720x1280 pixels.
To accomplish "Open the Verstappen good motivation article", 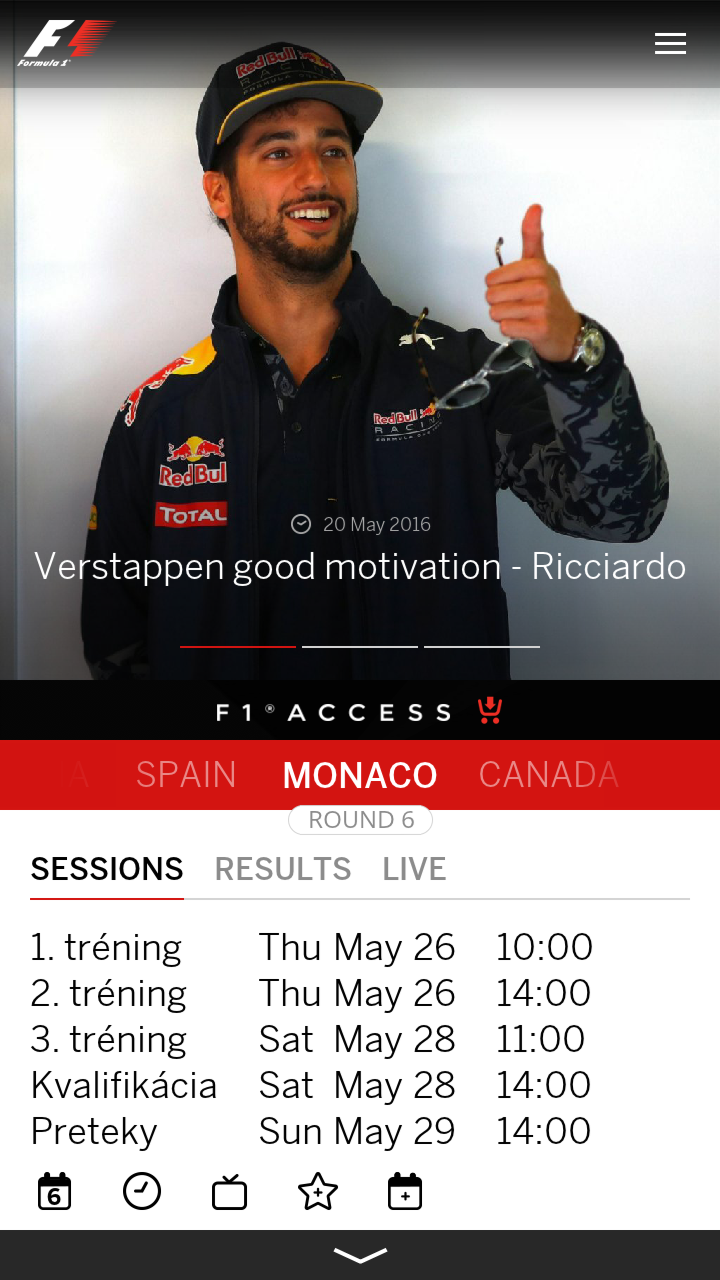I will (x=360, y=566).
